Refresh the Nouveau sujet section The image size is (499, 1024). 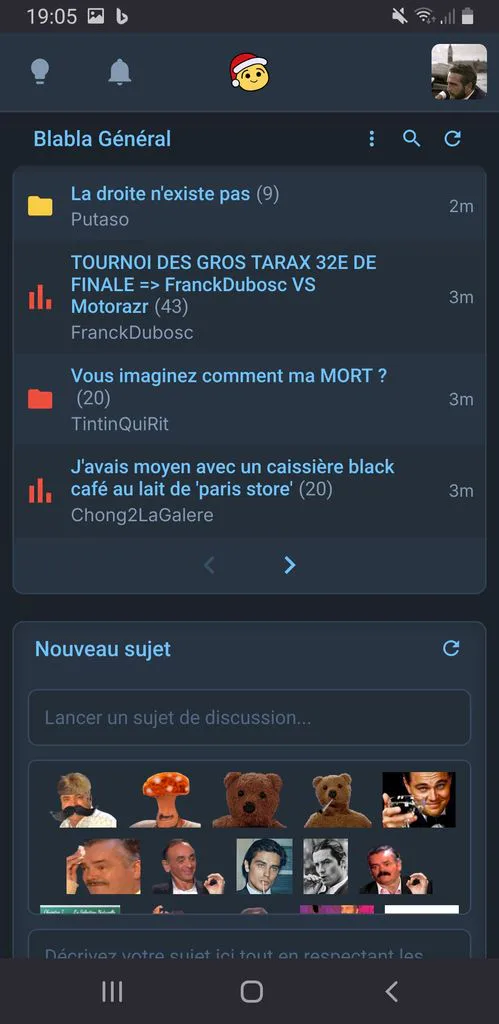451,648
